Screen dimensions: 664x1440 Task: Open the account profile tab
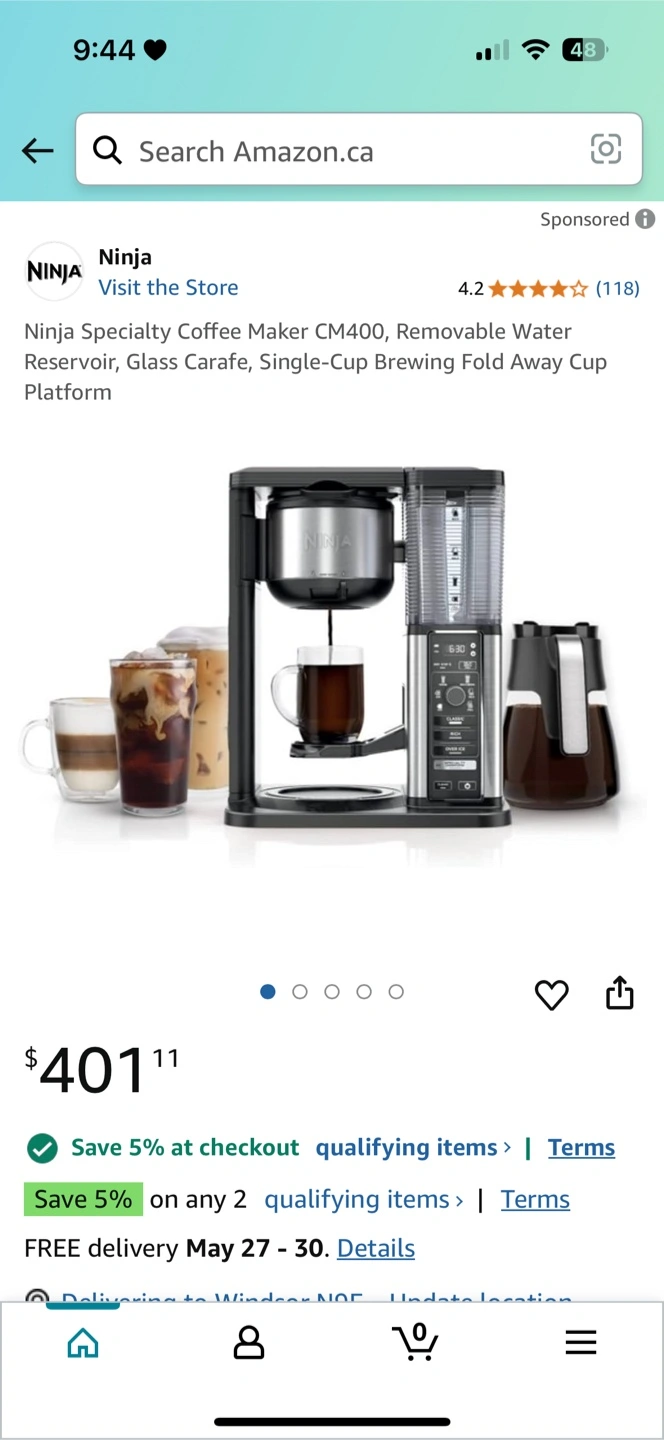pyautogui.click(x=248, y=1342)
